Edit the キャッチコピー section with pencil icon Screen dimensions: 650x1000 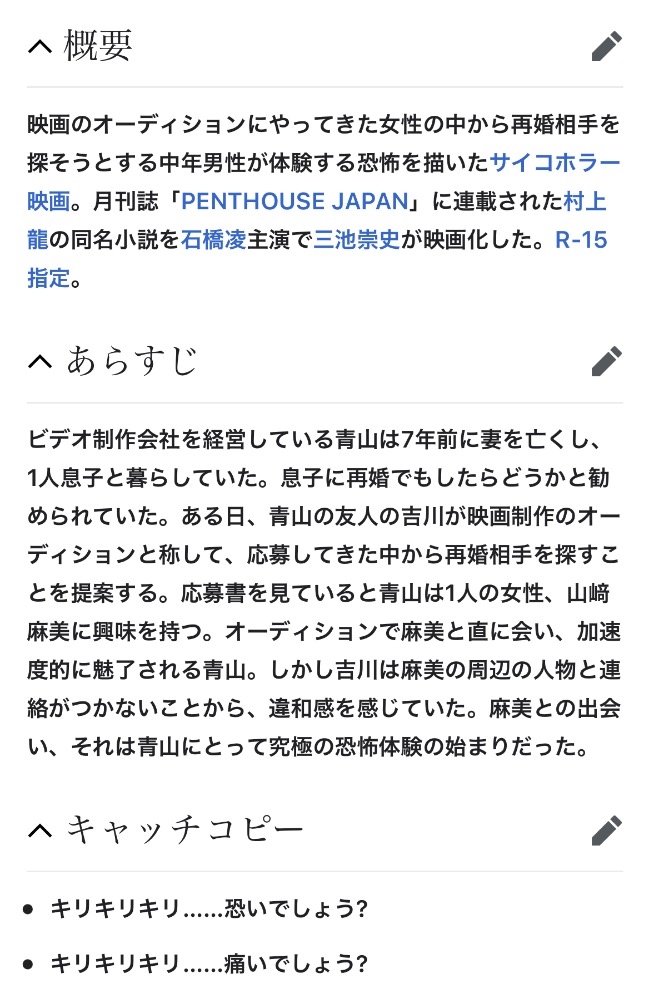pos(606,830)
